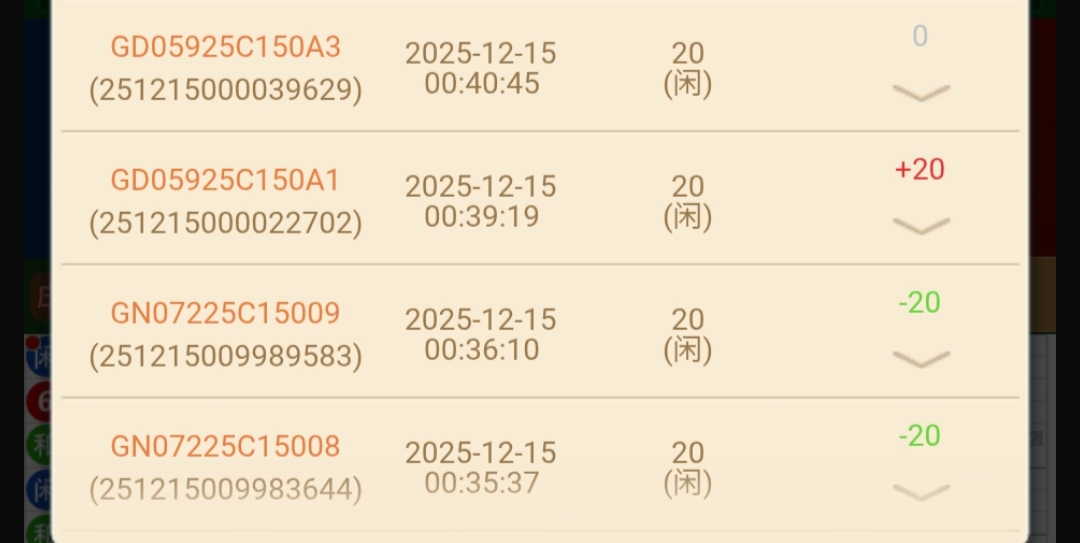Expand details for record GN07225C15009
This screenshot has width=1080, height=543.
click(920, 359)
